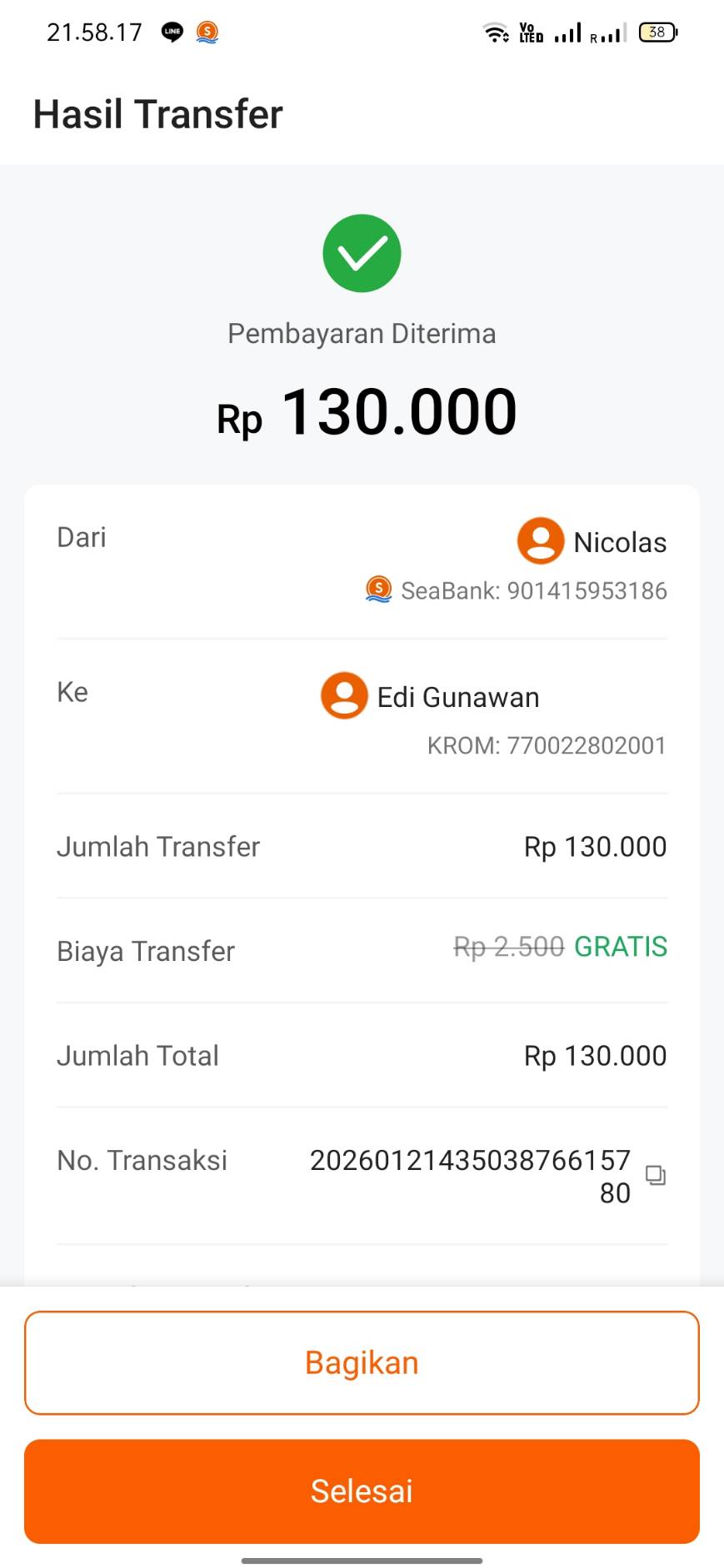Tap Bagikan to share the receipt
This screenshot has height=1568, width=724.
pyautogui.click(x=362, y=1363)
